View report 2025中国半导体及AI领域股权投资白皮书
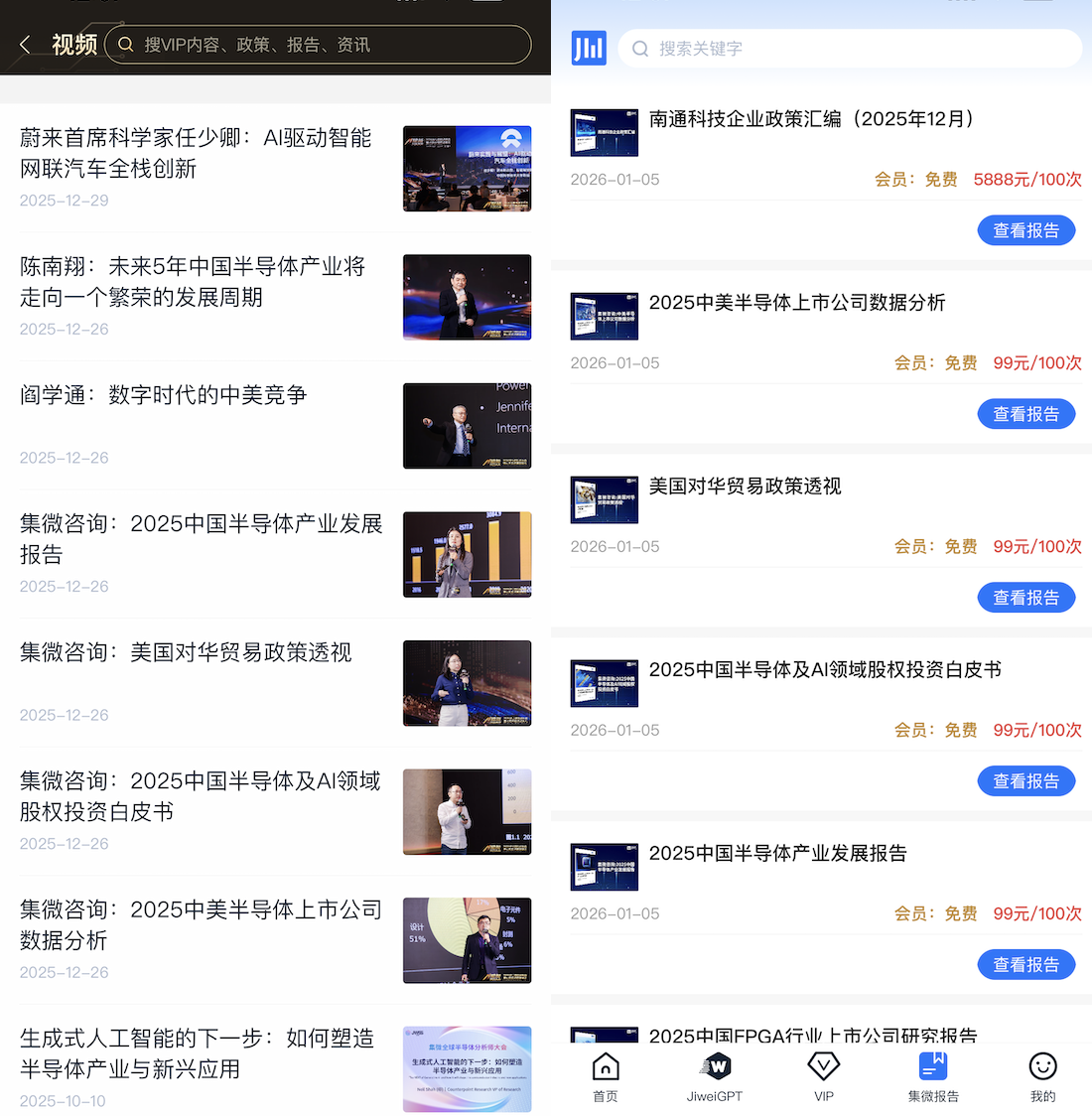This screenshot has height=1116, width=1092. (1026, 781)
